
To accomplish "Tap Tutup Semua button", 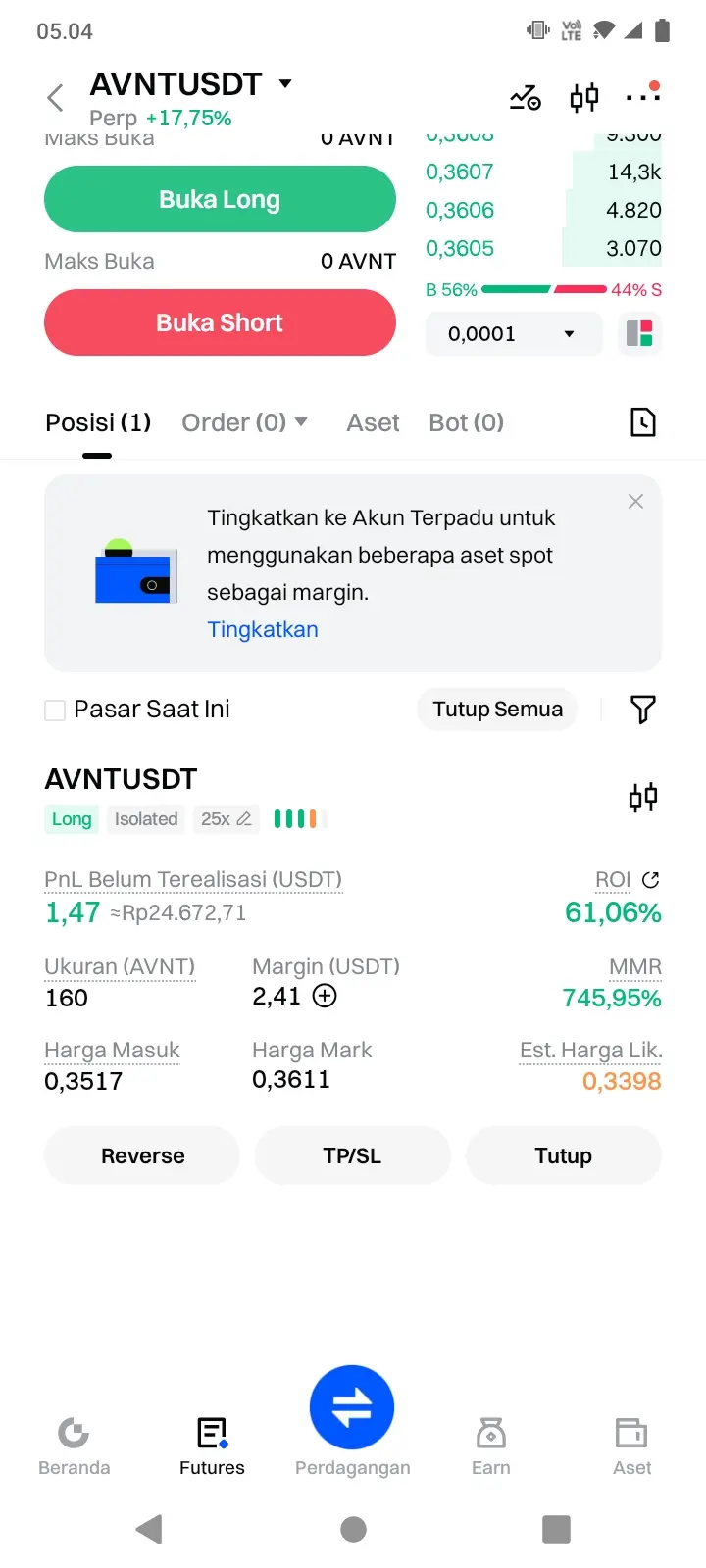I will (x=498, y=709).
